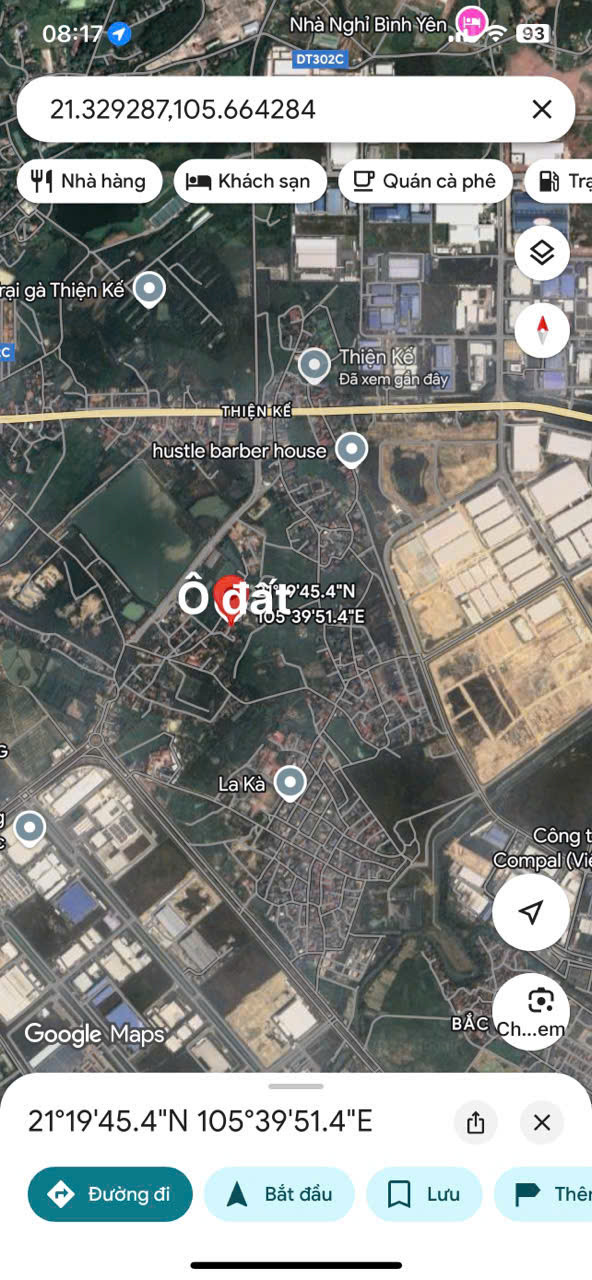Reset map orientation with the compass
The image size is (592, 1280).
542,330
